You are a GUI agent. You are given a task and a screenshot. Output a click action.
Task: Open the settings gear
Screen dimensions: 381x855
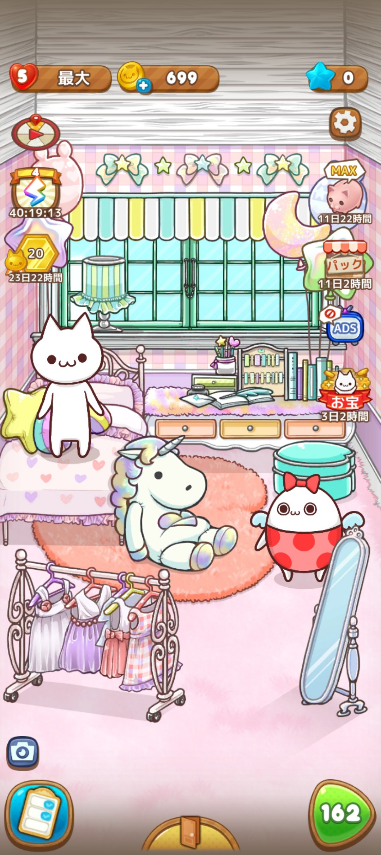click(345, 124)
